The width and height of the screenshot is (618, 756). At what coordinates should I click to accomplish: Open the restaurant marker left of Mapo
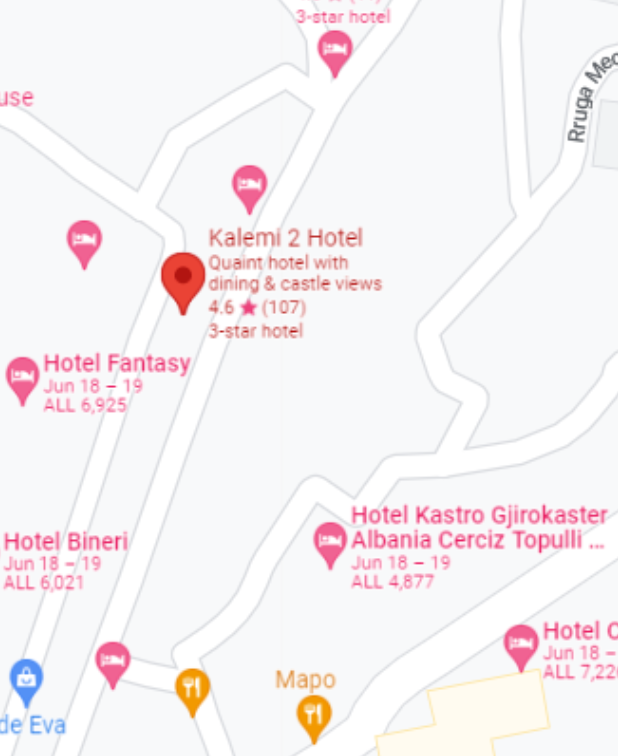(192, 688)
